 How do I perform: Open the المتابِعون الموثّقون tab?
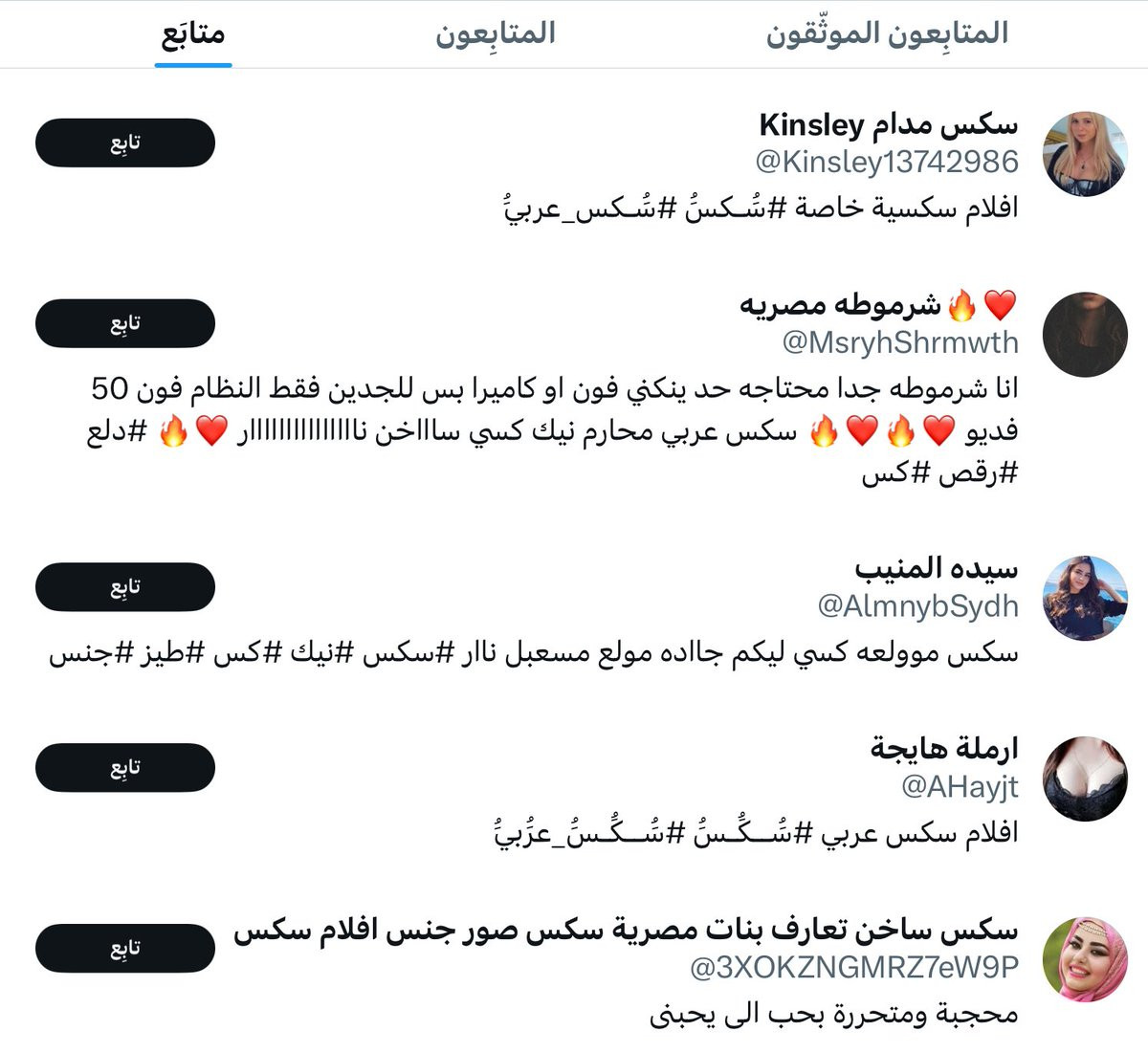[x=887, y=33]
